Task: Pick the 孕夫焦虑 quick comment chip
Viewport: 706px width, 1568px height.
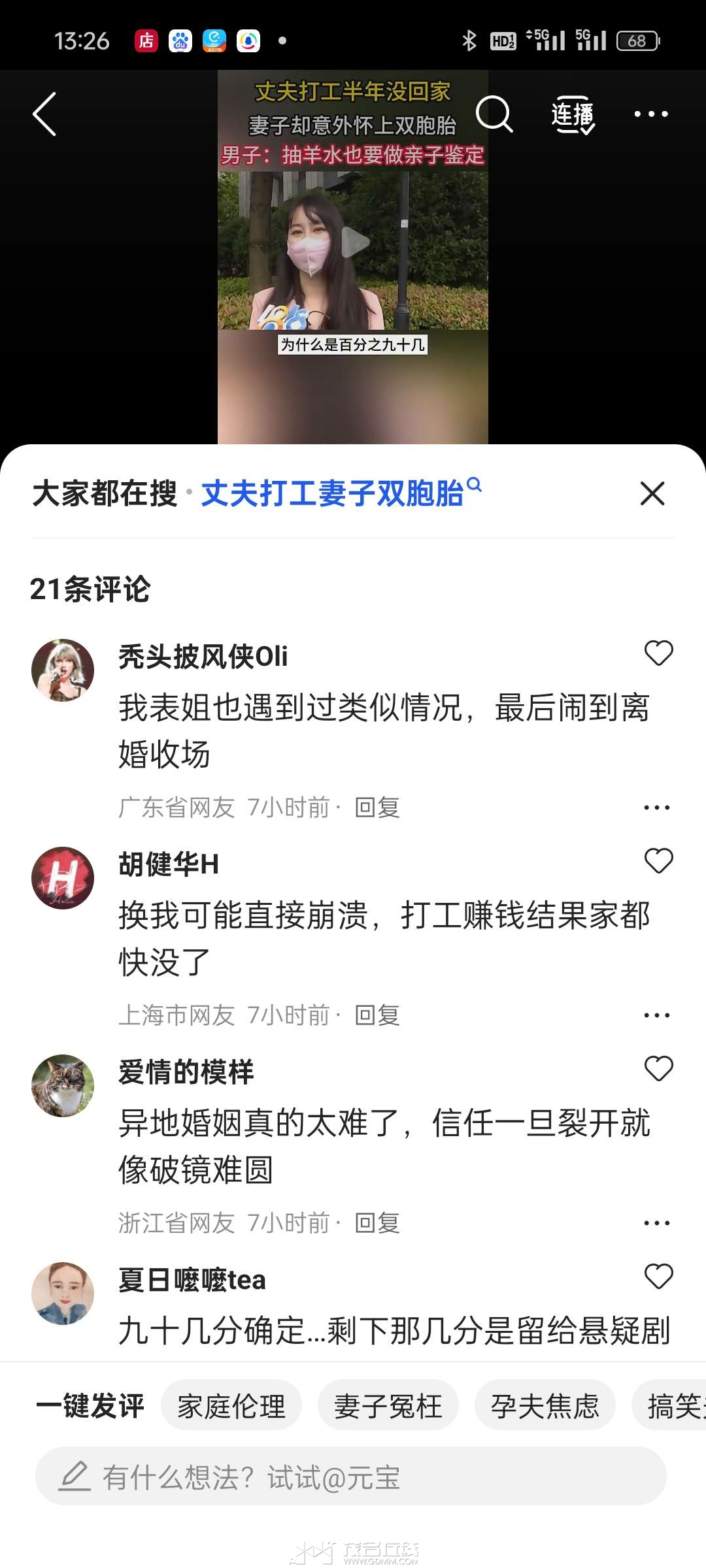Action: coord(545,1406)
